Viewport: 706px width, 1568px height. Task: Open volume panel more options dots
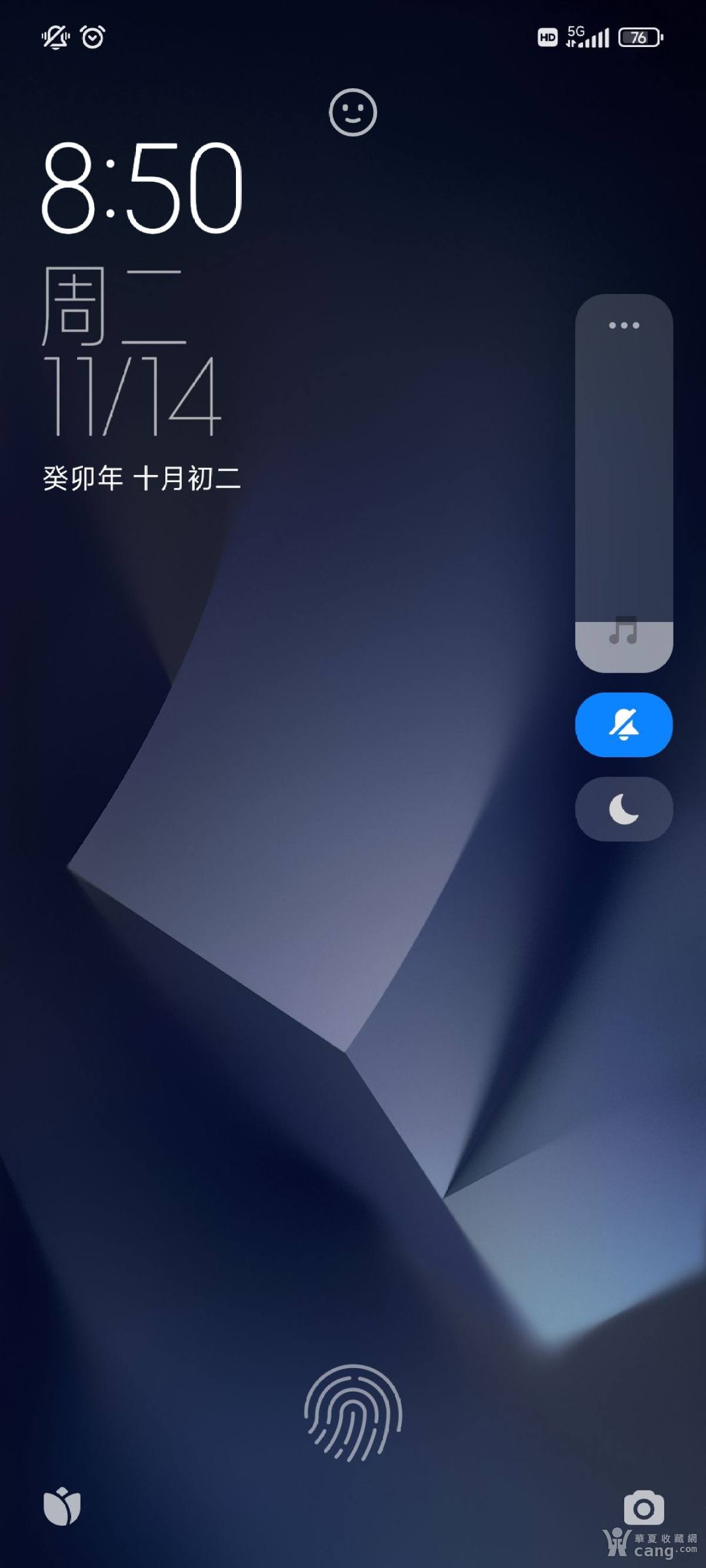[x=624, y=325]
